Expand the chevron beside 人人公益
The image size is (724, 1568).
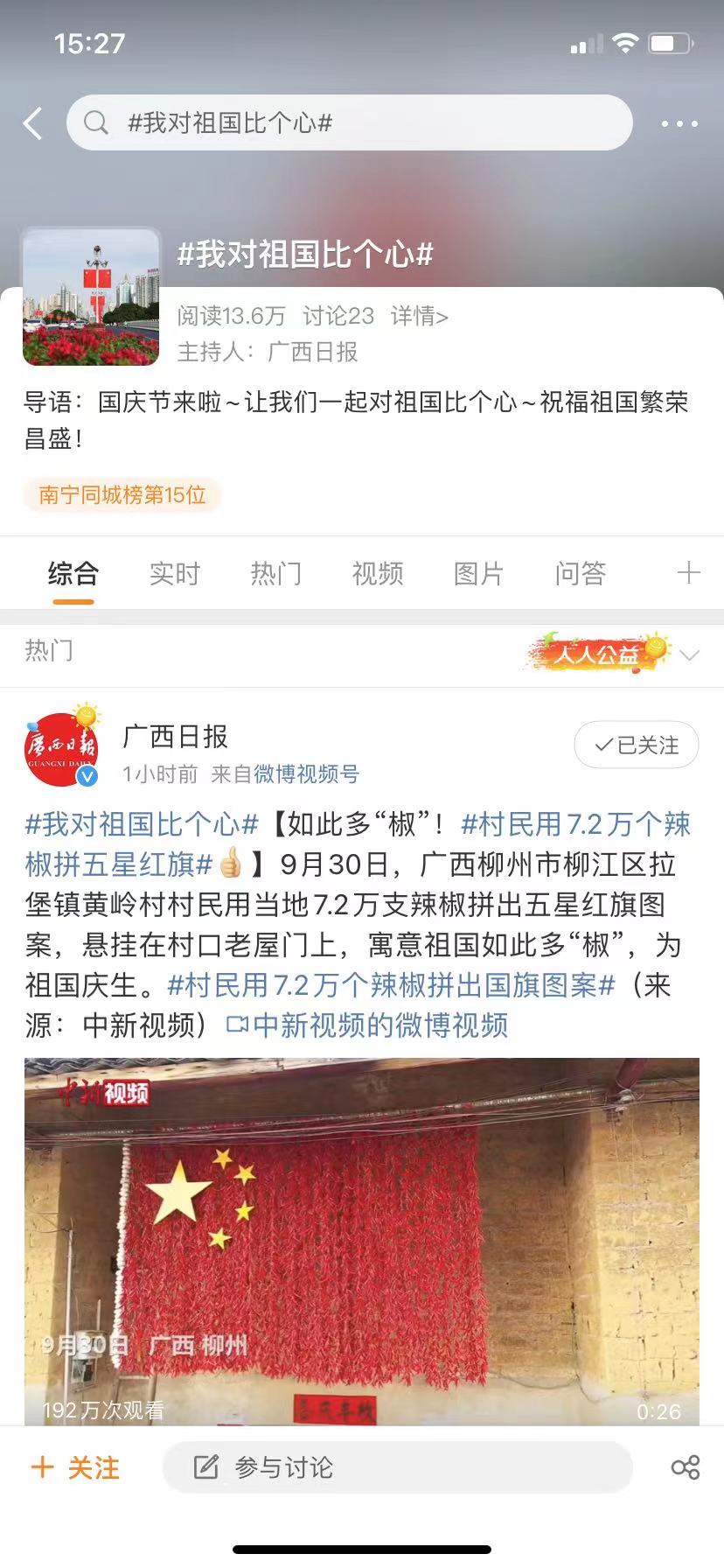click(690, 654)
